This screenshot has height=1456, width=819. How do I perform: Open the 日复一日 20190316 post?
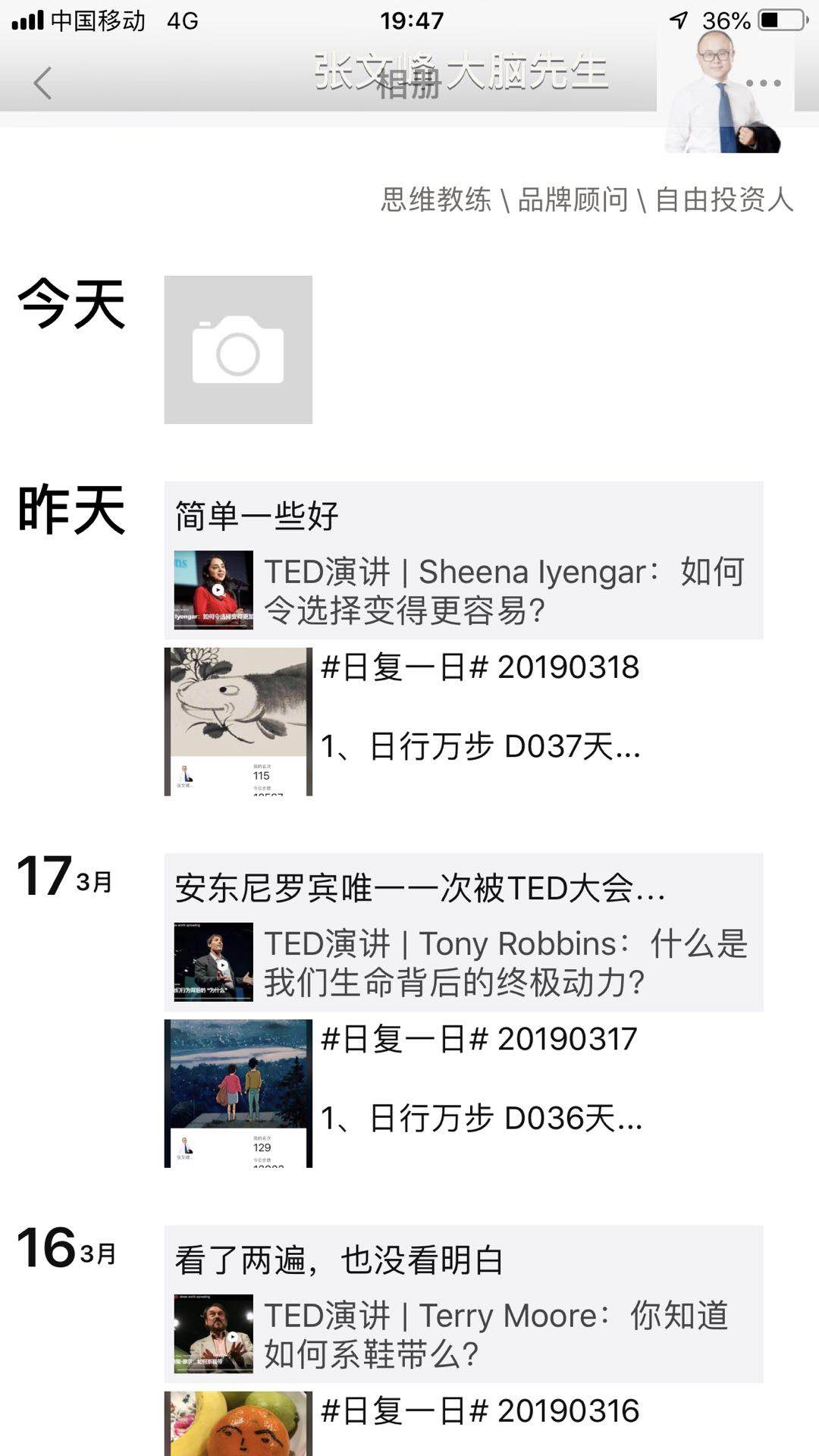point(463,1423)
